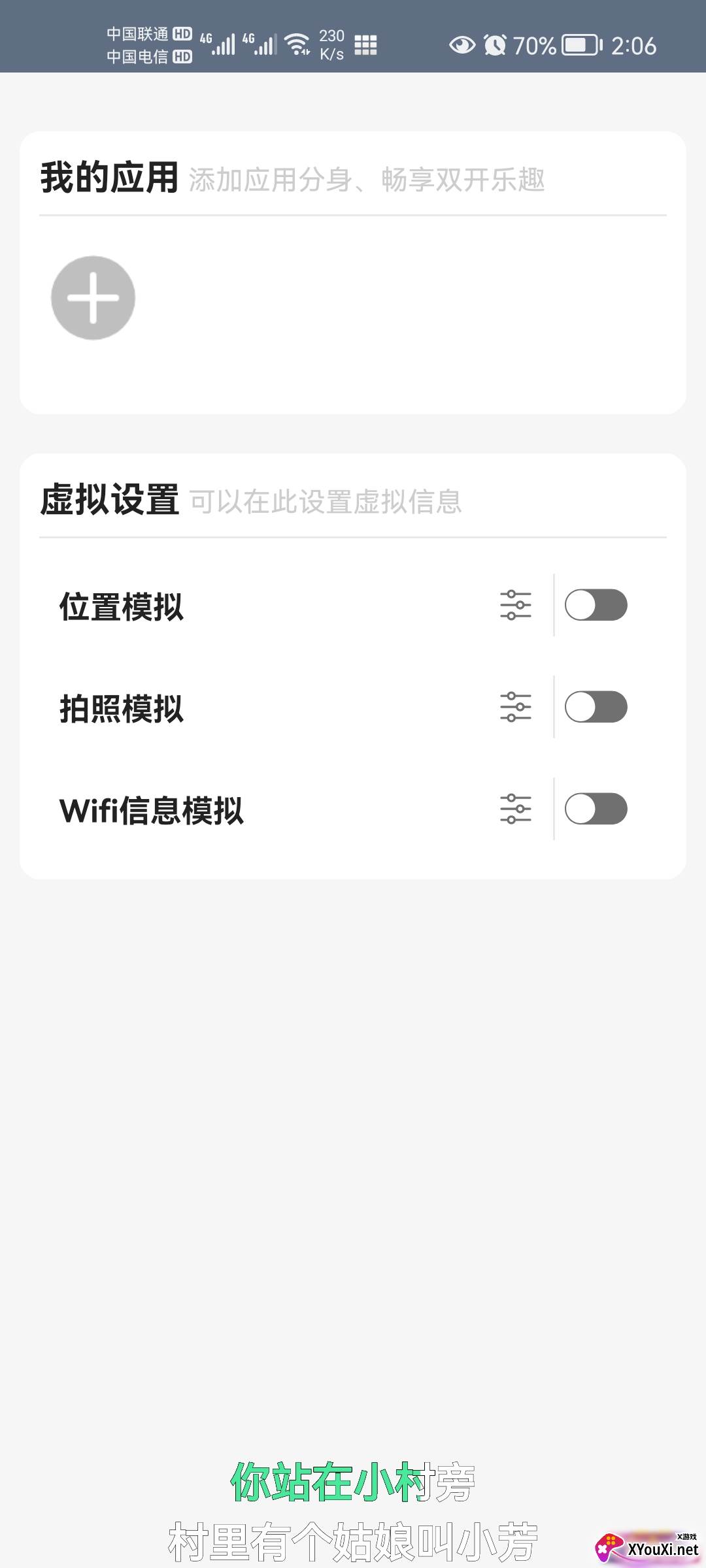
Task: Turn on the 拍照模拟 switch
Action: click(596, 707)
